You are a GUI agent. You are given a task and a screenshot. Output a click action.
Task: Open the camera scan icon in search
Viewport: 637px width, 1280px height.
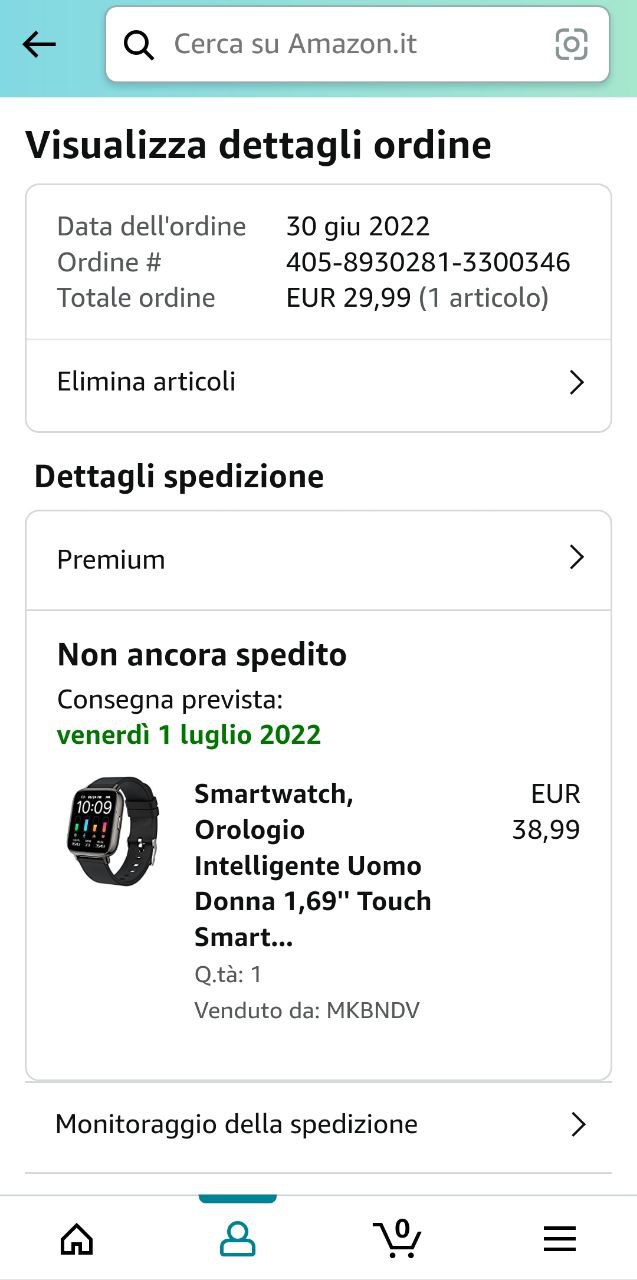pyautogui.click(x=571, y=44)
